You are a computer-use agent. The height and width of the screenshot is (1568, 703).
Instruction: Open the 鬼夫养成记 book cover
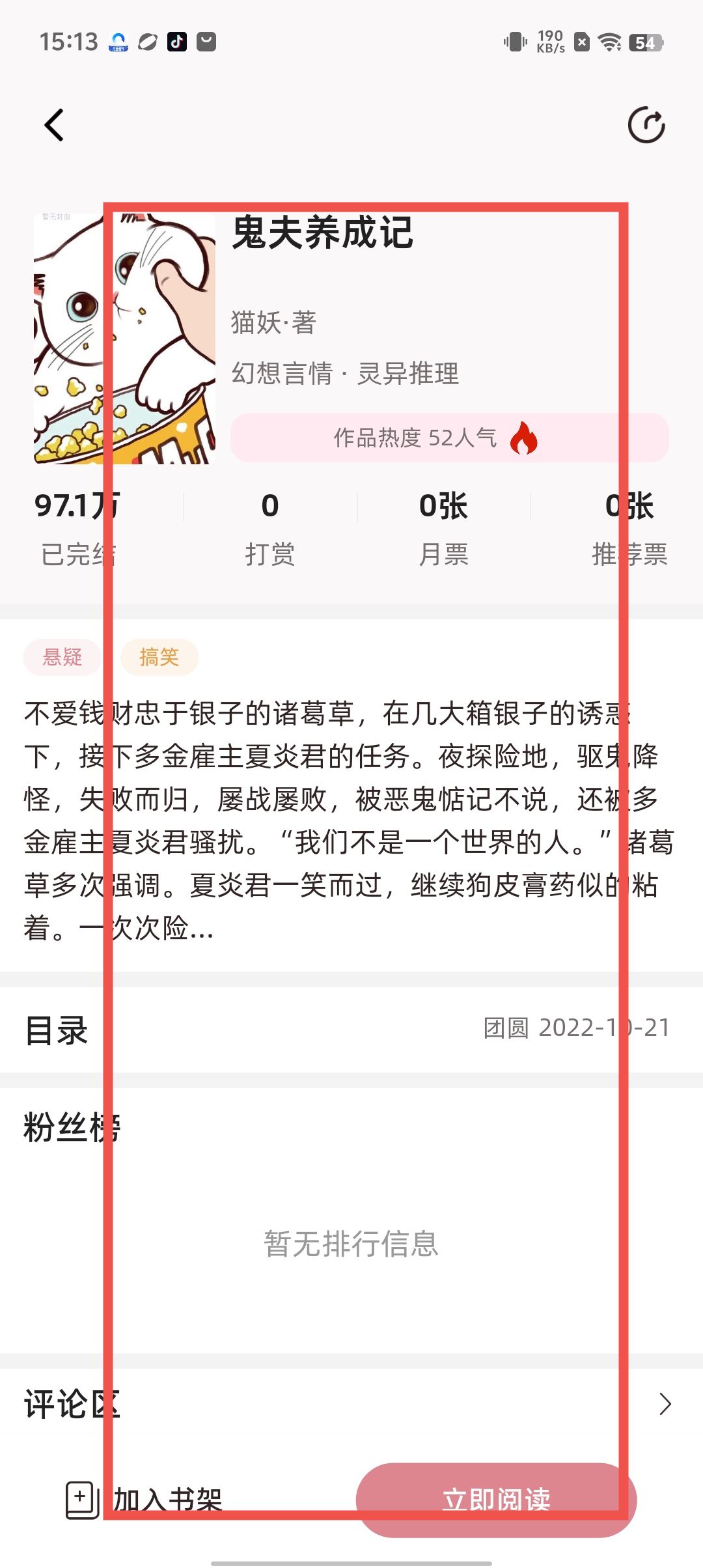tap(125, 339)
